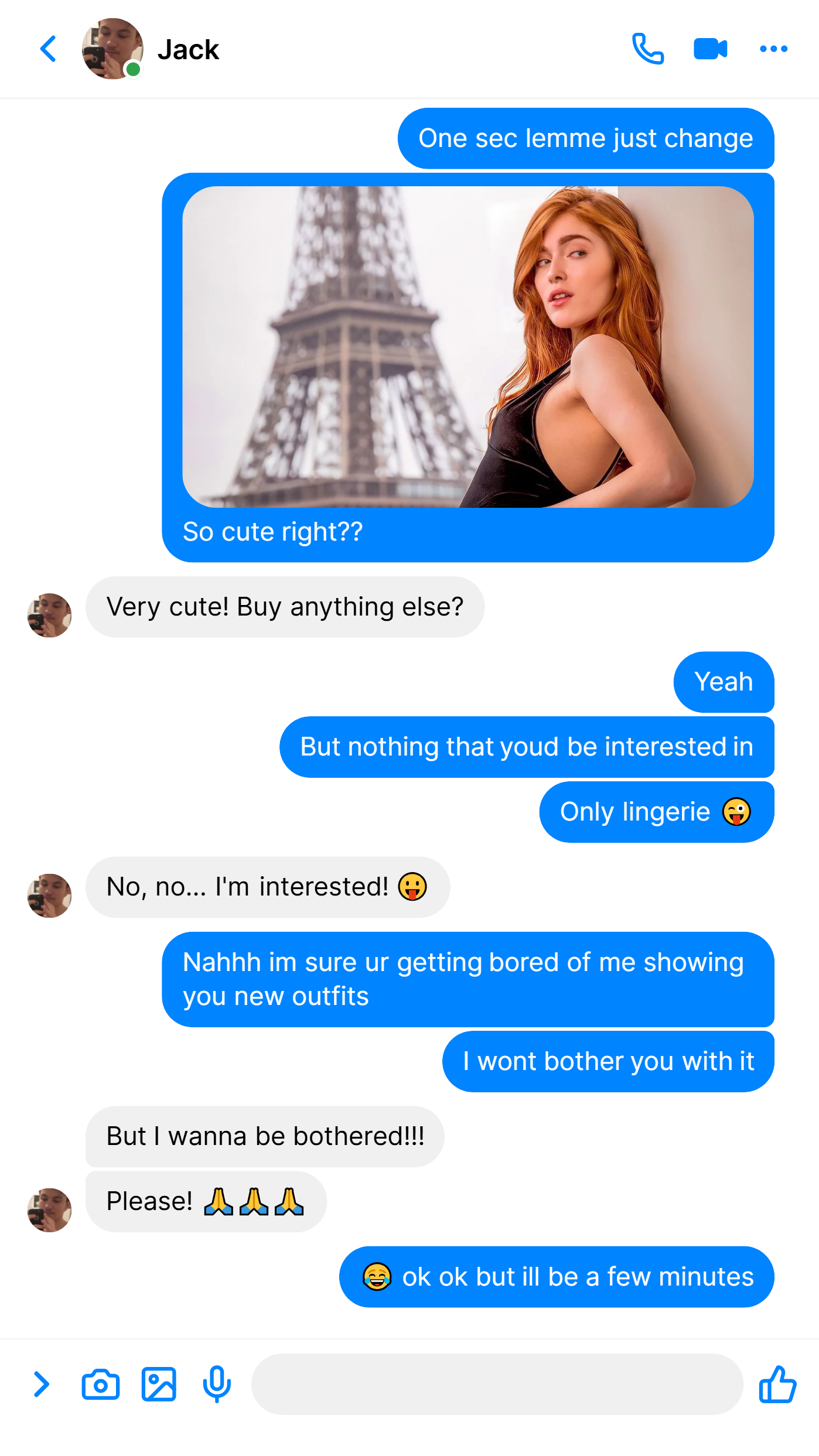Open Jack's profile picture in header

tap(112, 49)
